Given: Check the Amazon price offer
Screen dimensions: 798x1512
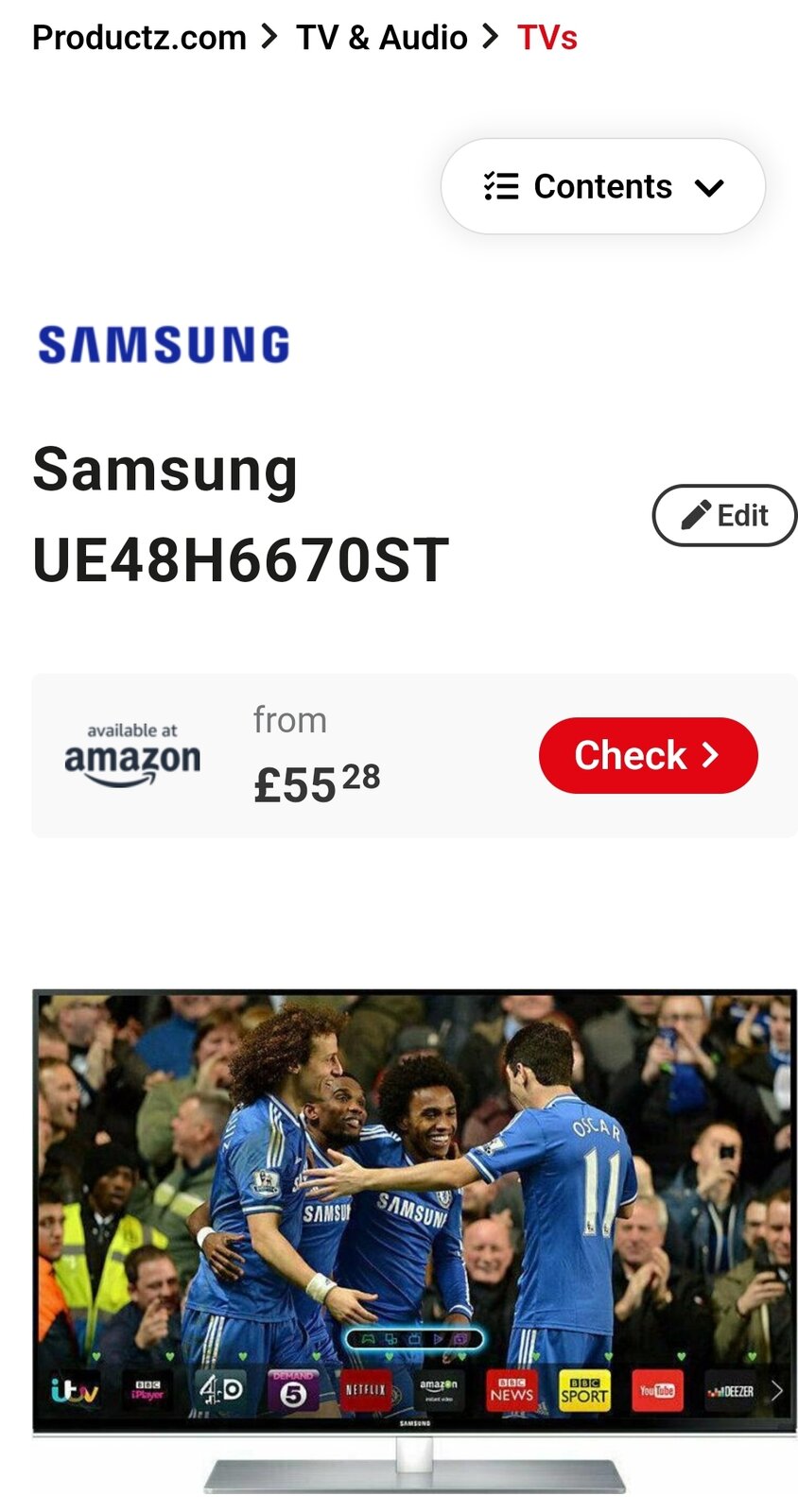Looking at the screenshot, I should 648,755.
